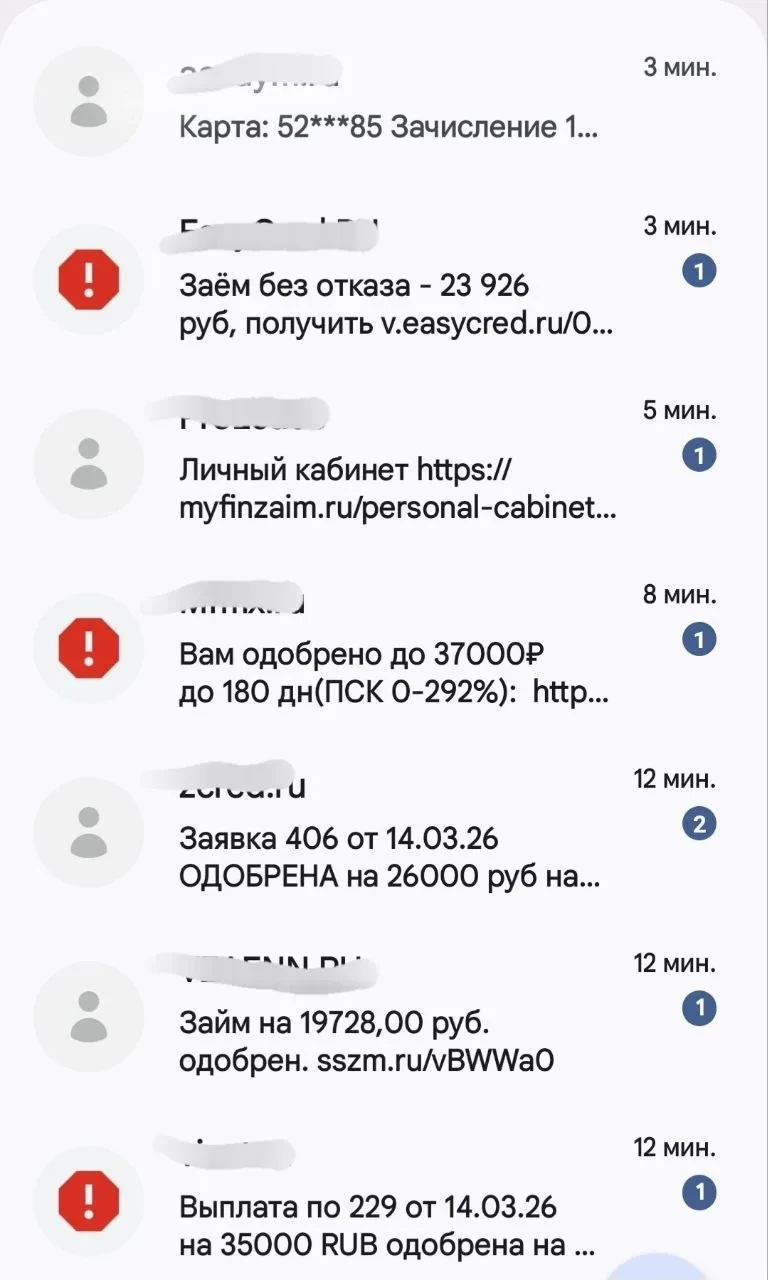Tap the unread badge showing 2 on the Заявка conversation
This screenshot has height=1280, width=768.
point(700,822)
